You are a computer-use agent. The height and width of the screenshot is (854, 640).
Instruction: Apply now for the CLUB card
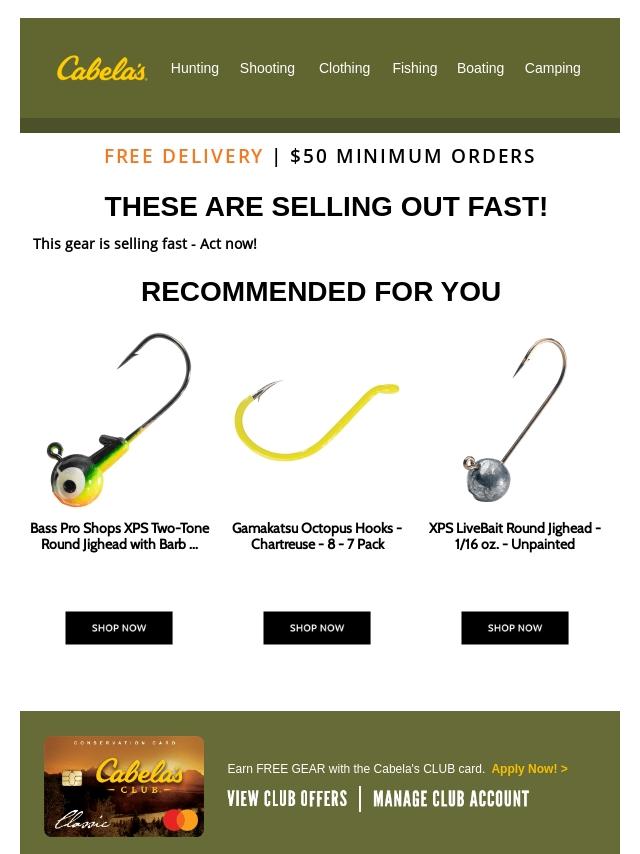pos(529,769)
